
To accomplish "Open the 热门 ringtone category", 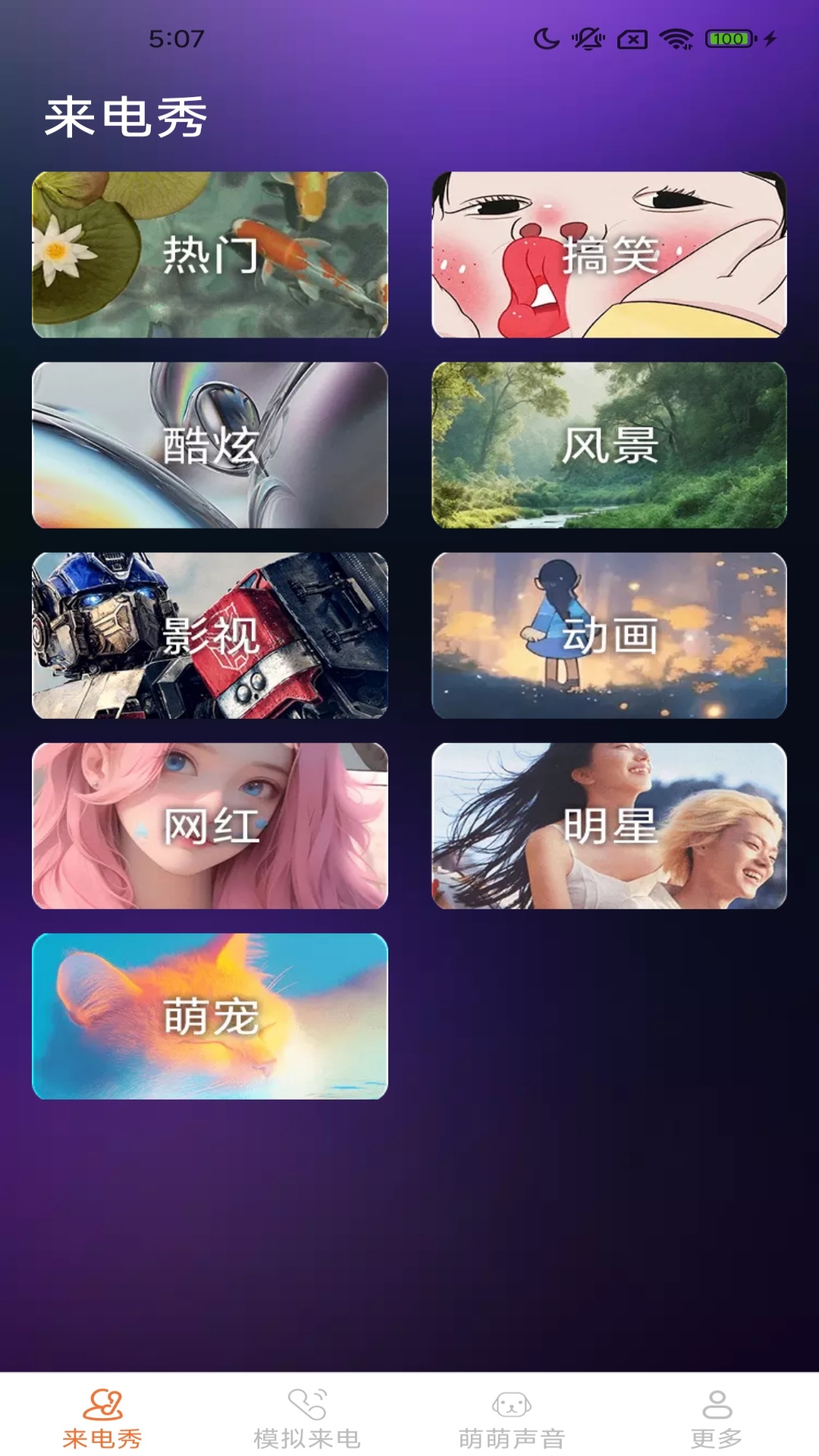I will pos(209,256).
